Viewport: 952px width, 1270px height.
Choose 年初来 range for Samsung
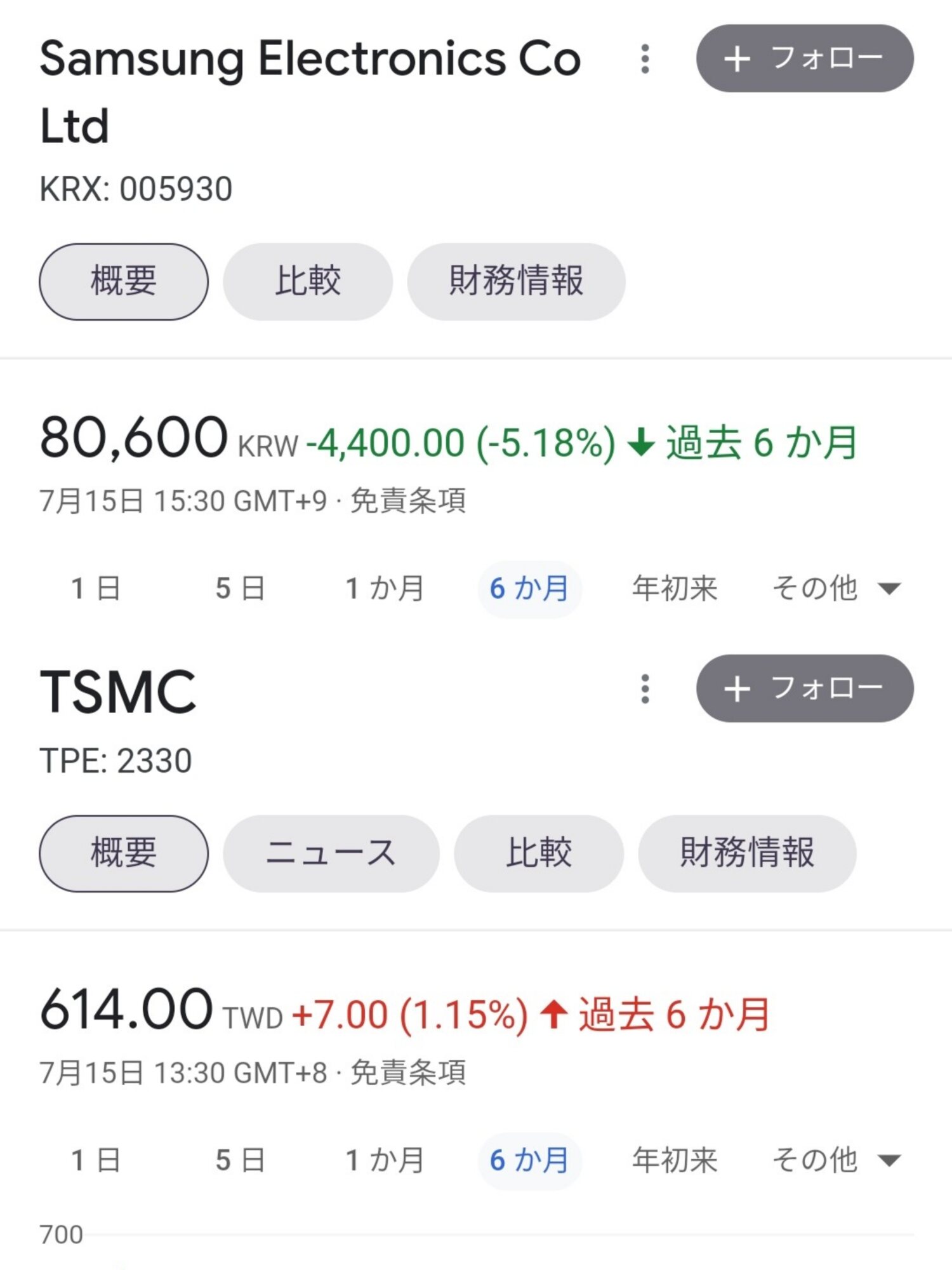coord(675,589)
